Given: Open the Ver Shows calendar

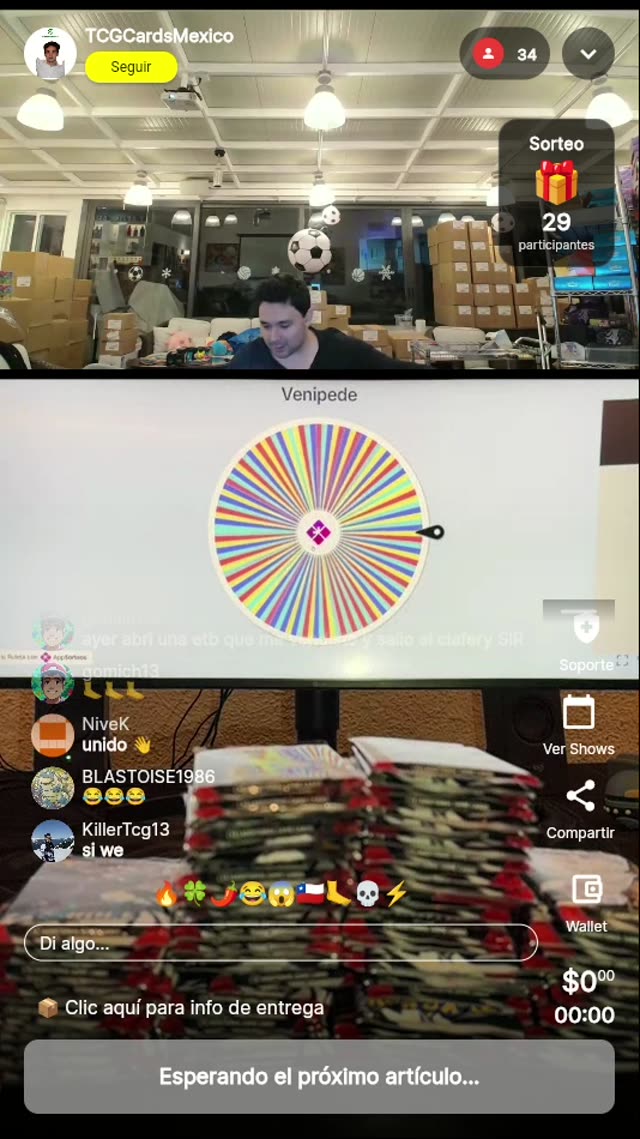Looking at the screenshot, I should [578, 724].
